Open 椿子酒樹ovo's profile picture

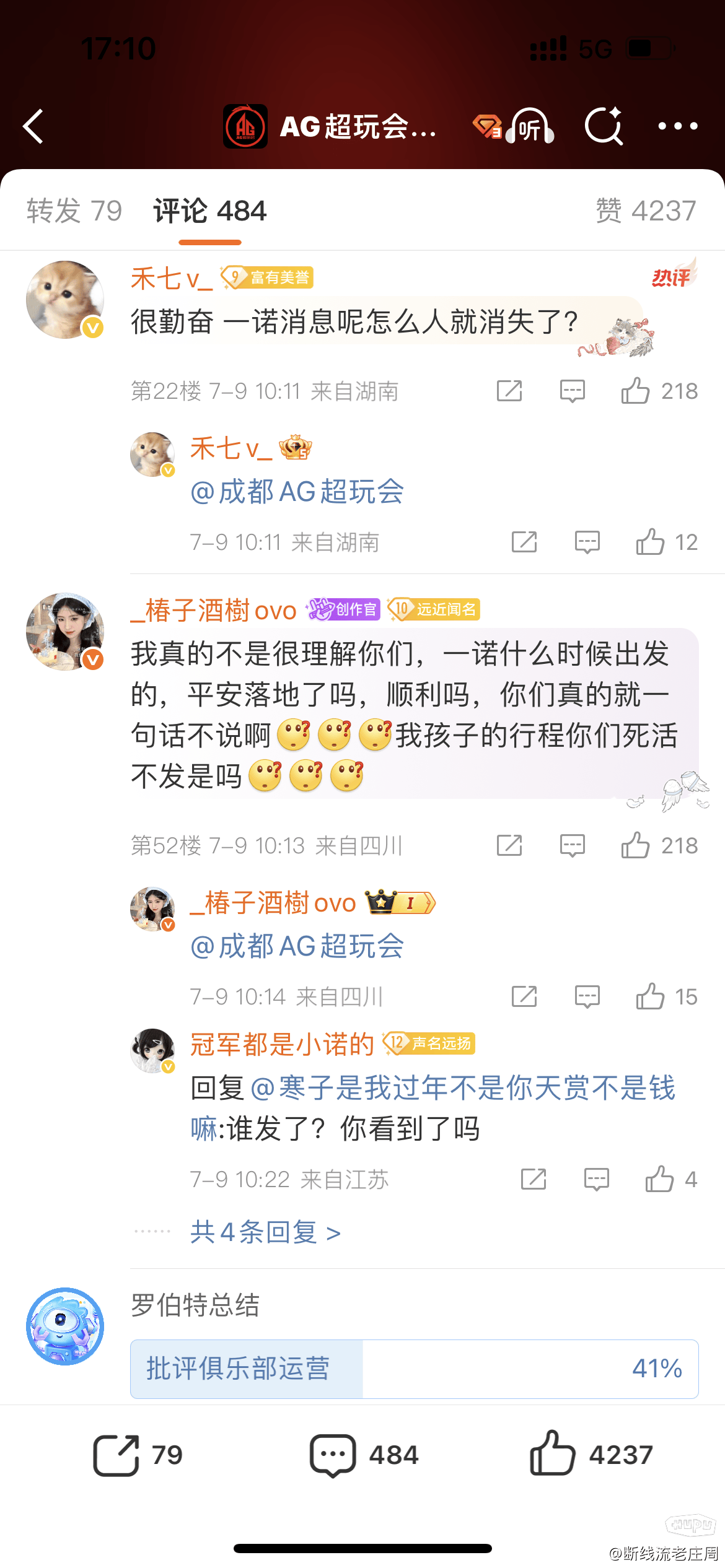(65, 632)
